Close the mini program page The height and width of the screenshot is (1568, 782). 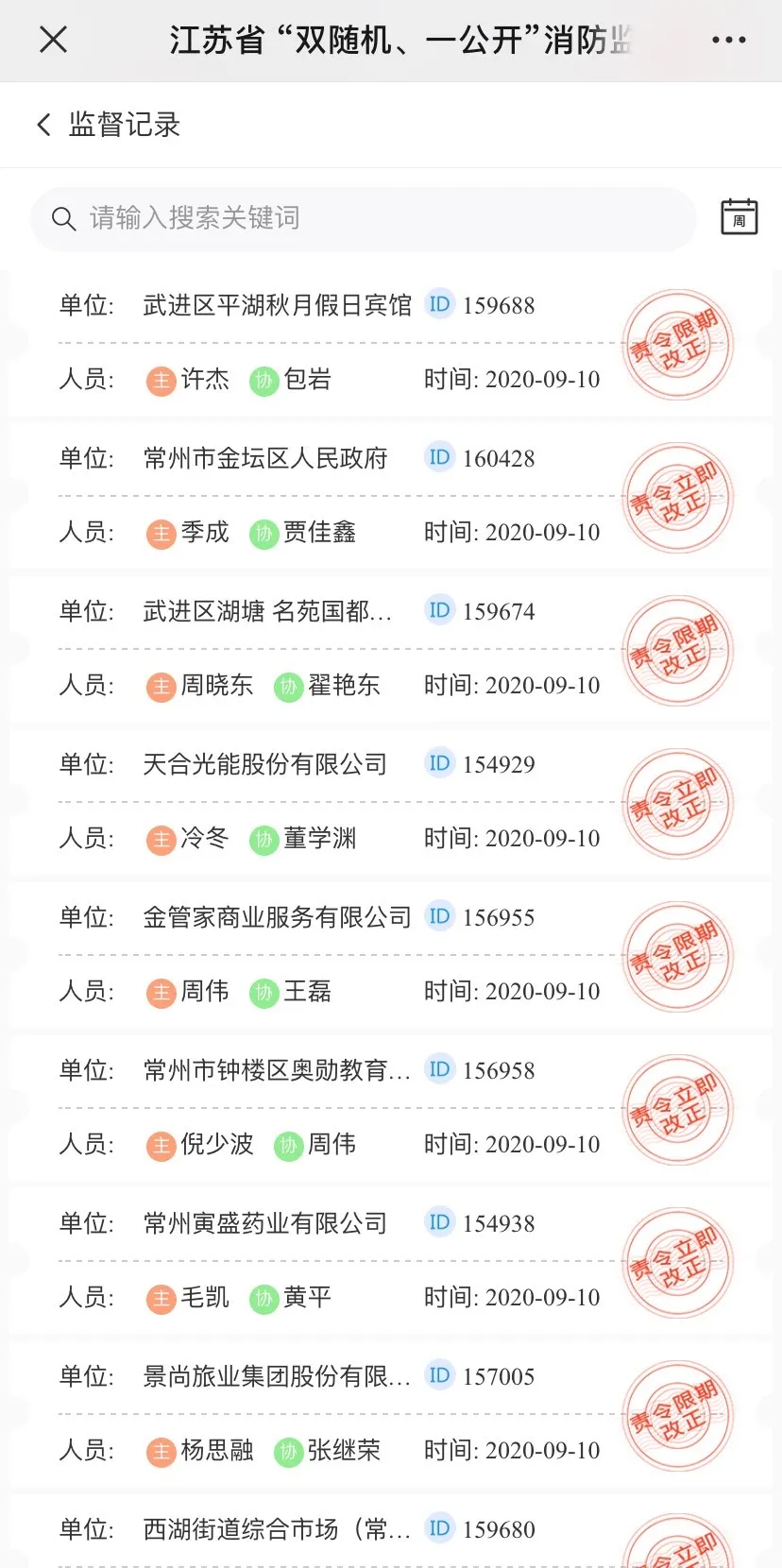pos(53,40)
